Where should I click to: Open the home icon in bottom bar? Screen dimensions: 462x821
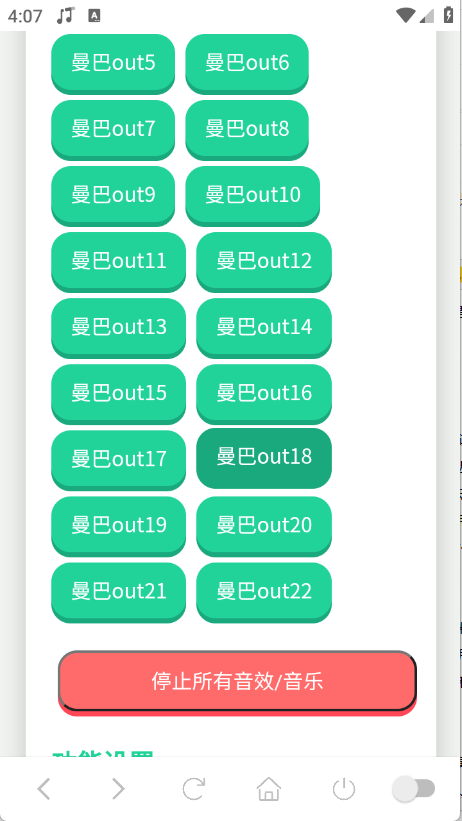[x=269, y=789]
